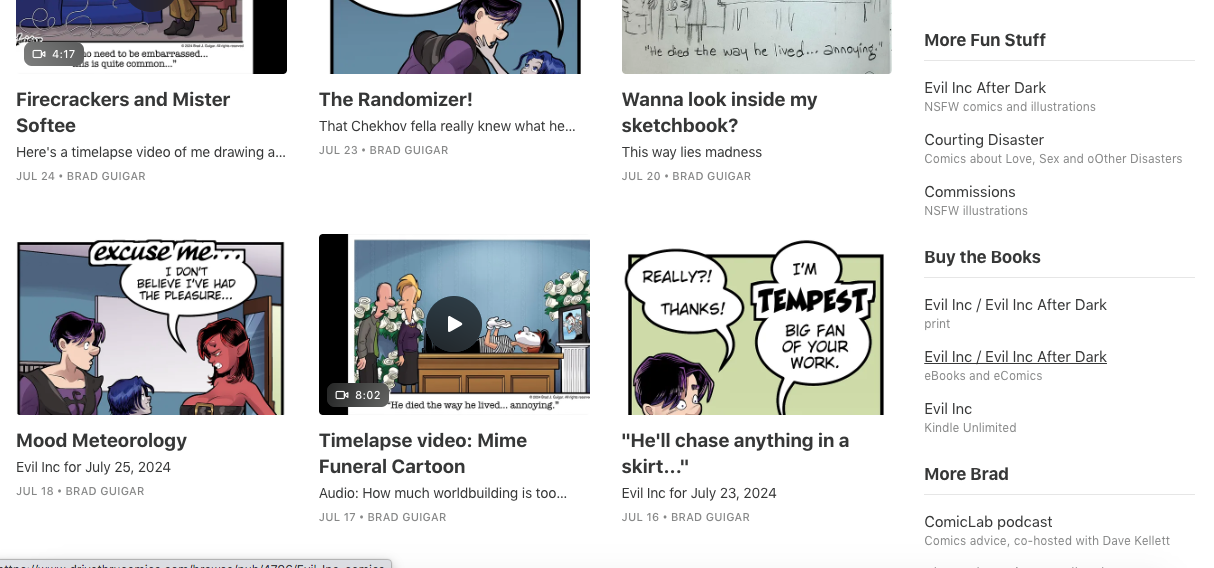Screen dimensions: 1214x568
Task: Open Evil Inc on Kindle Unlimited
Action: [948, 409]
